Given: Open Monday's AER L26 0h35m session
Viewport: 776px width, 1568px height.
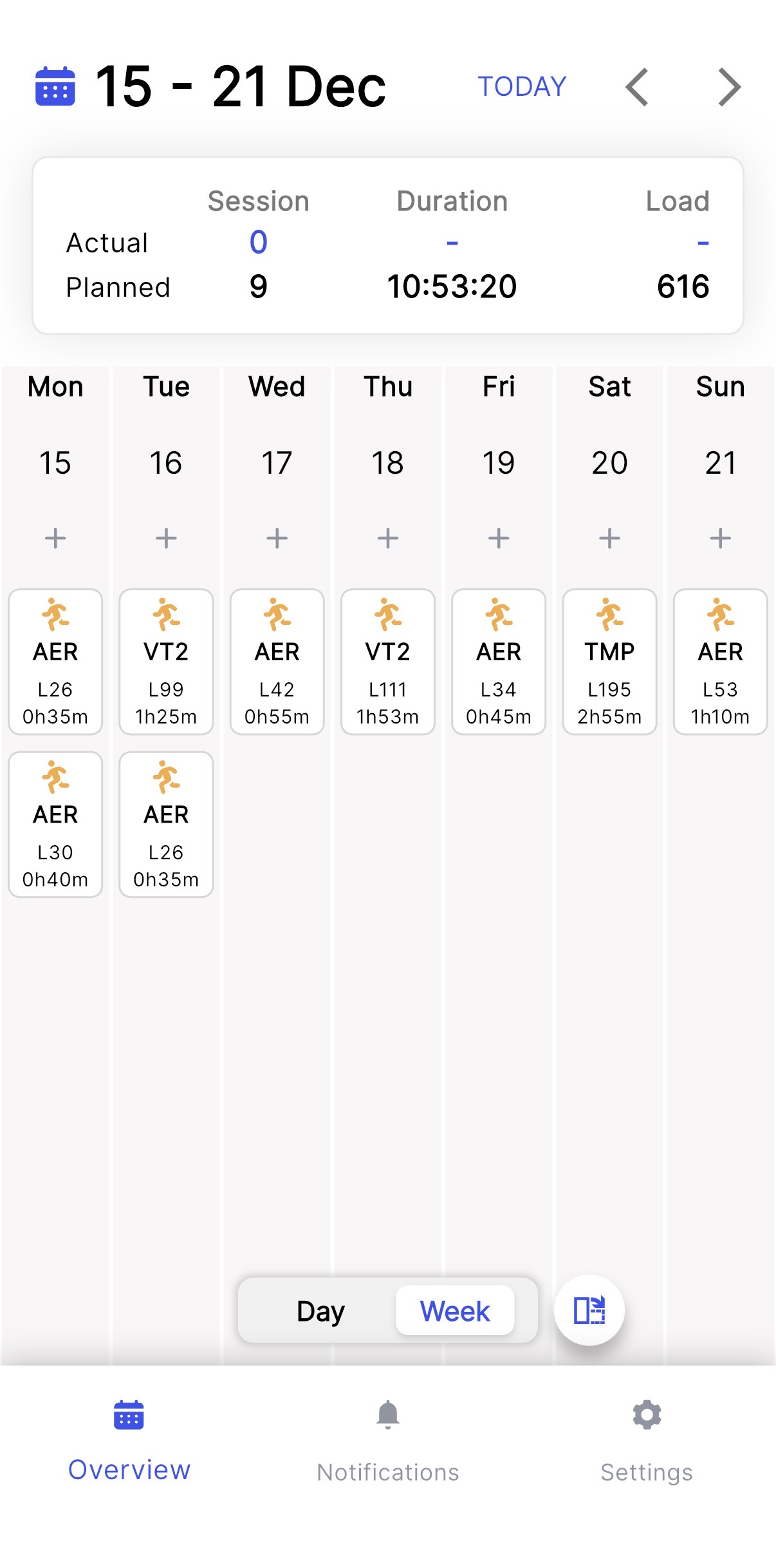Looking at the screenshot, I should [55, 662].
